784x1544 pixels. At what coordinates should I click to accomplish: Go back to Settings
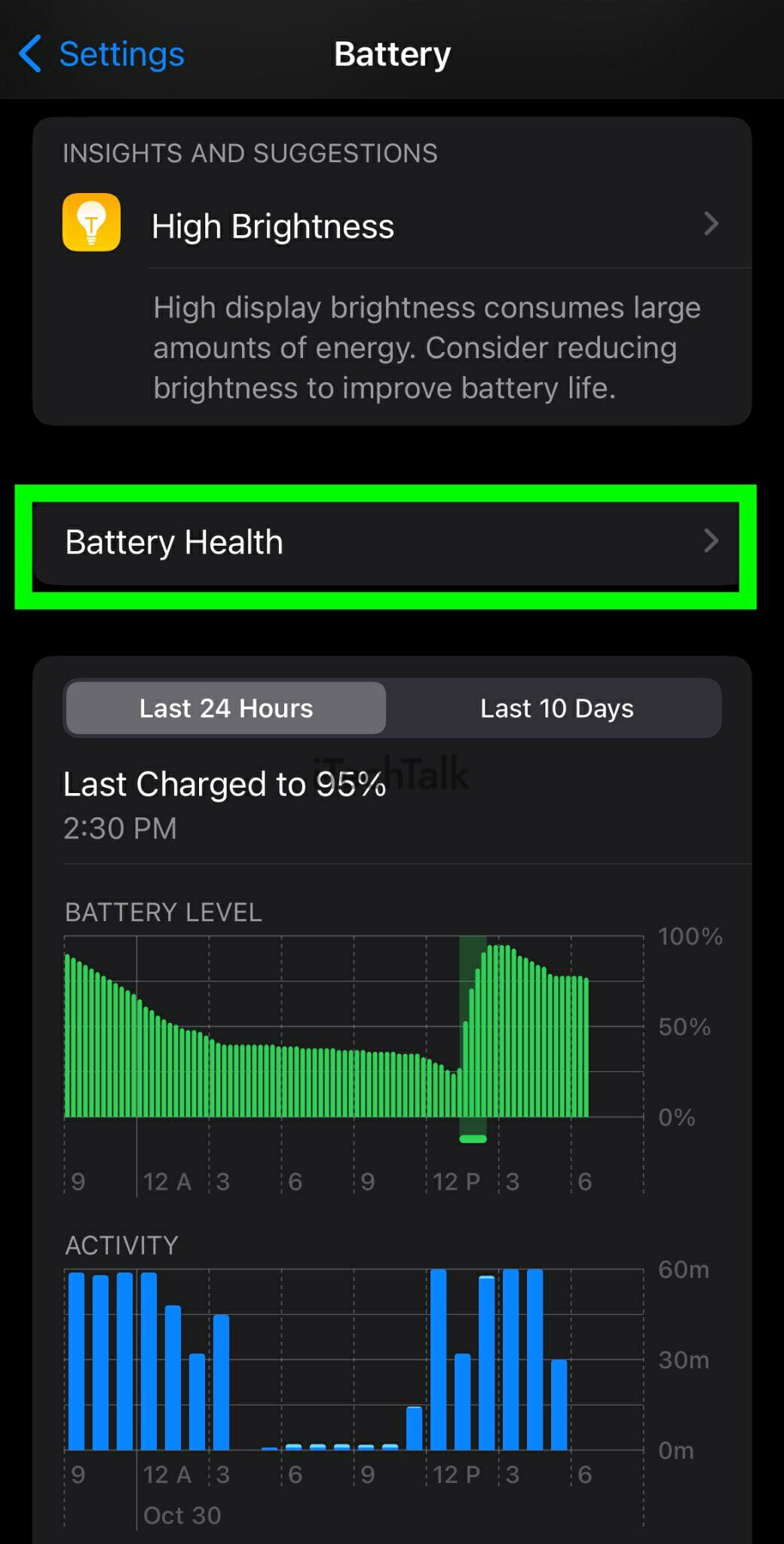101,54
